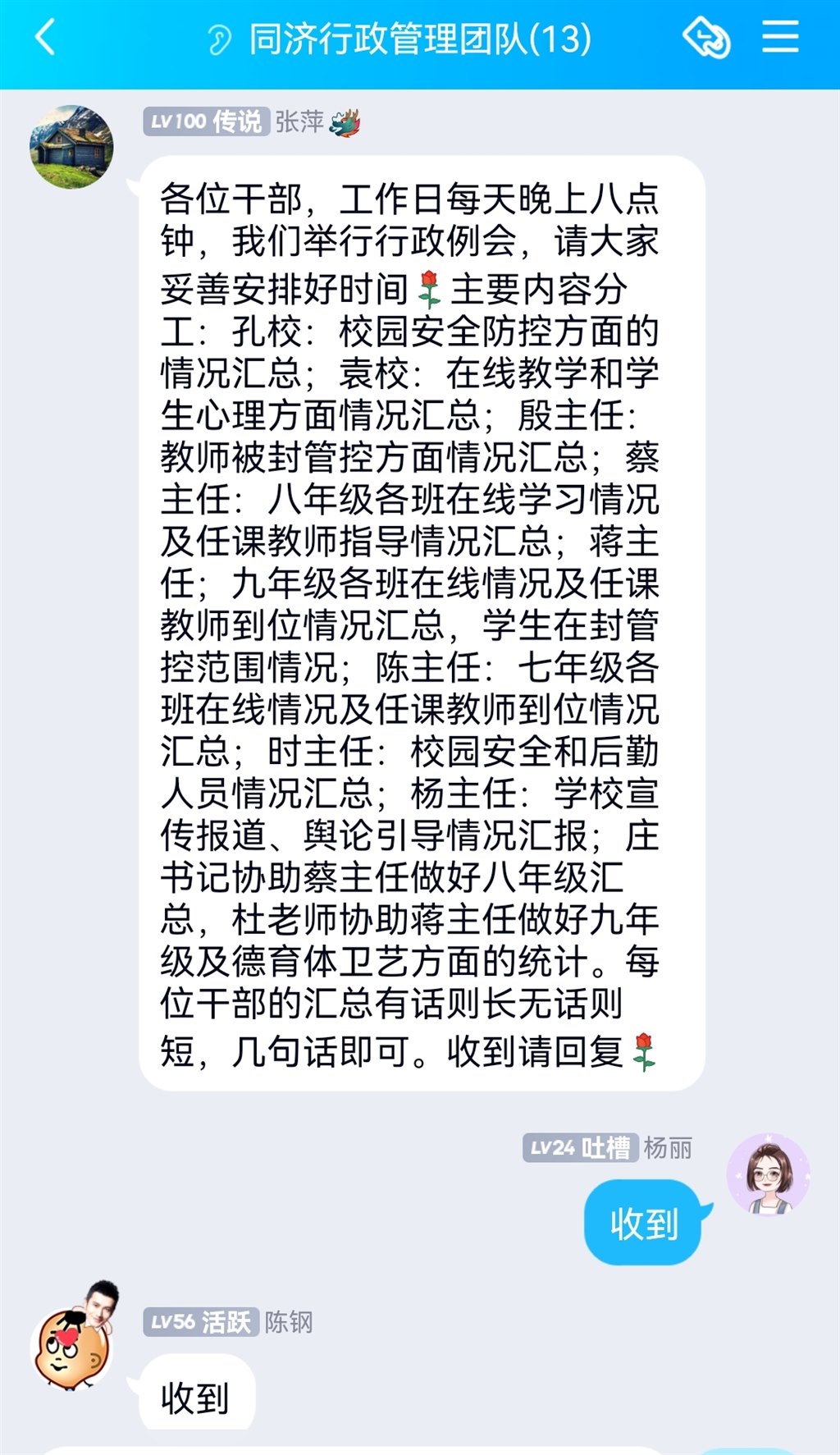This screenshot has width=840, height=1455.
Task: Go back from the group chat
Action: point(45,38)
